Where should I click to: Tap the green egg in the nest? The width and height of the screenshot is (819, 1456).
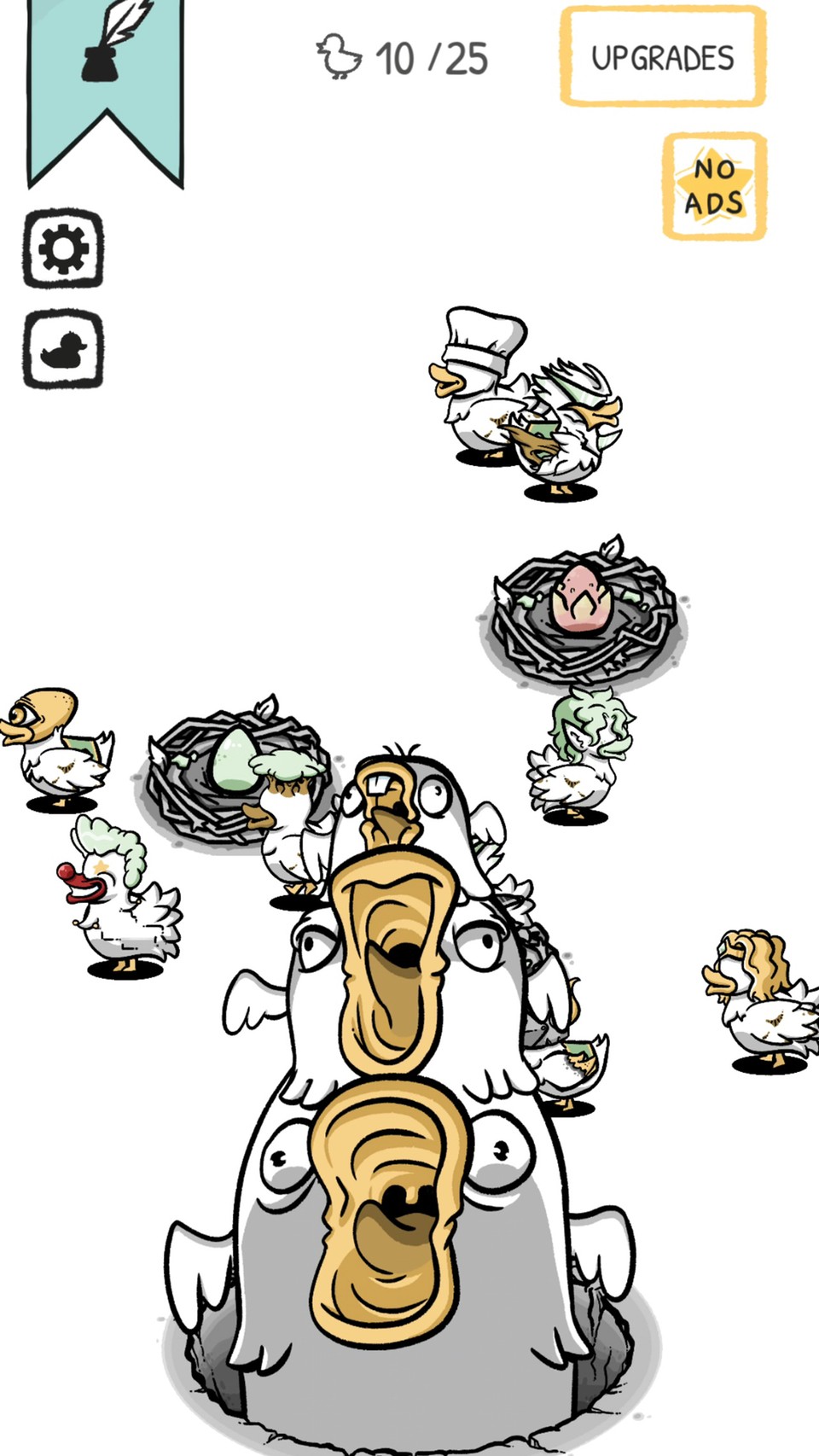232,760
